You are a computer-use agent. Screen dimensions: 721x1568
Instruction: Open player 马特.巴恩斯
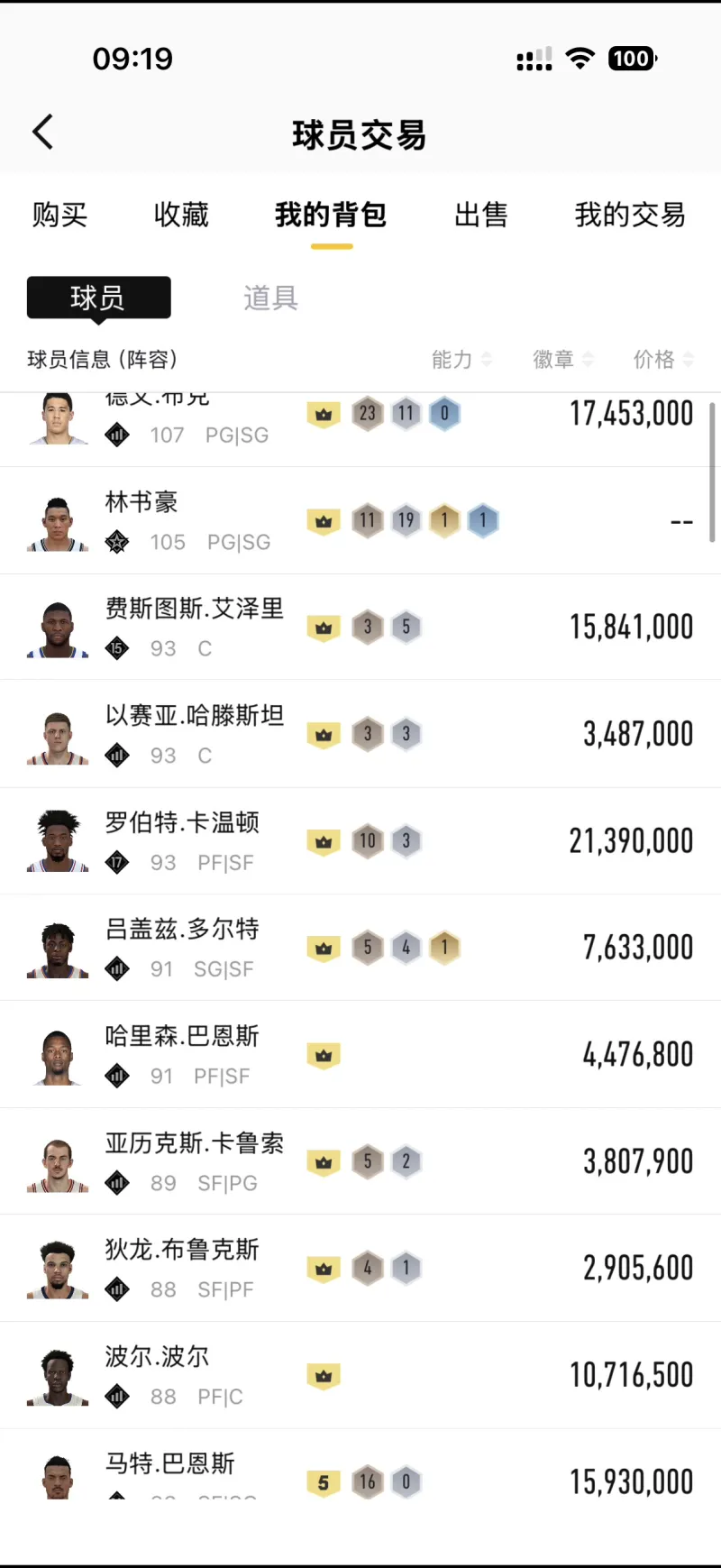(169, 1463)
